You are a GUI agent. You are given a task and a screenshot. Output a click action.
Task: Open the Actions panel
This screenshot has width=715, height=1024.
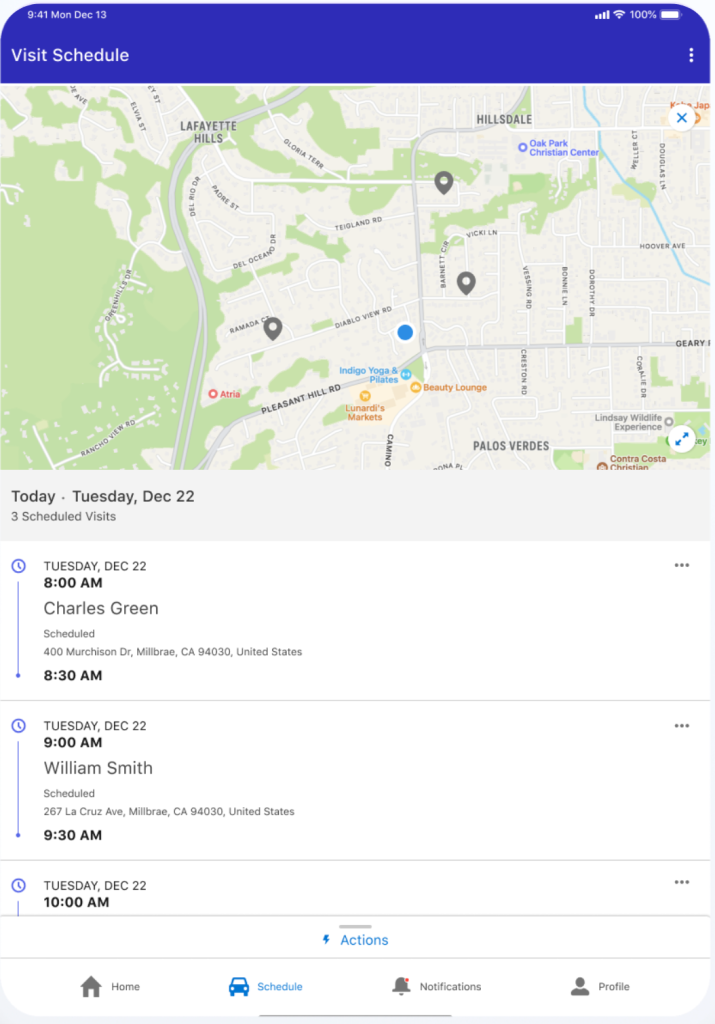click(356, 940)
